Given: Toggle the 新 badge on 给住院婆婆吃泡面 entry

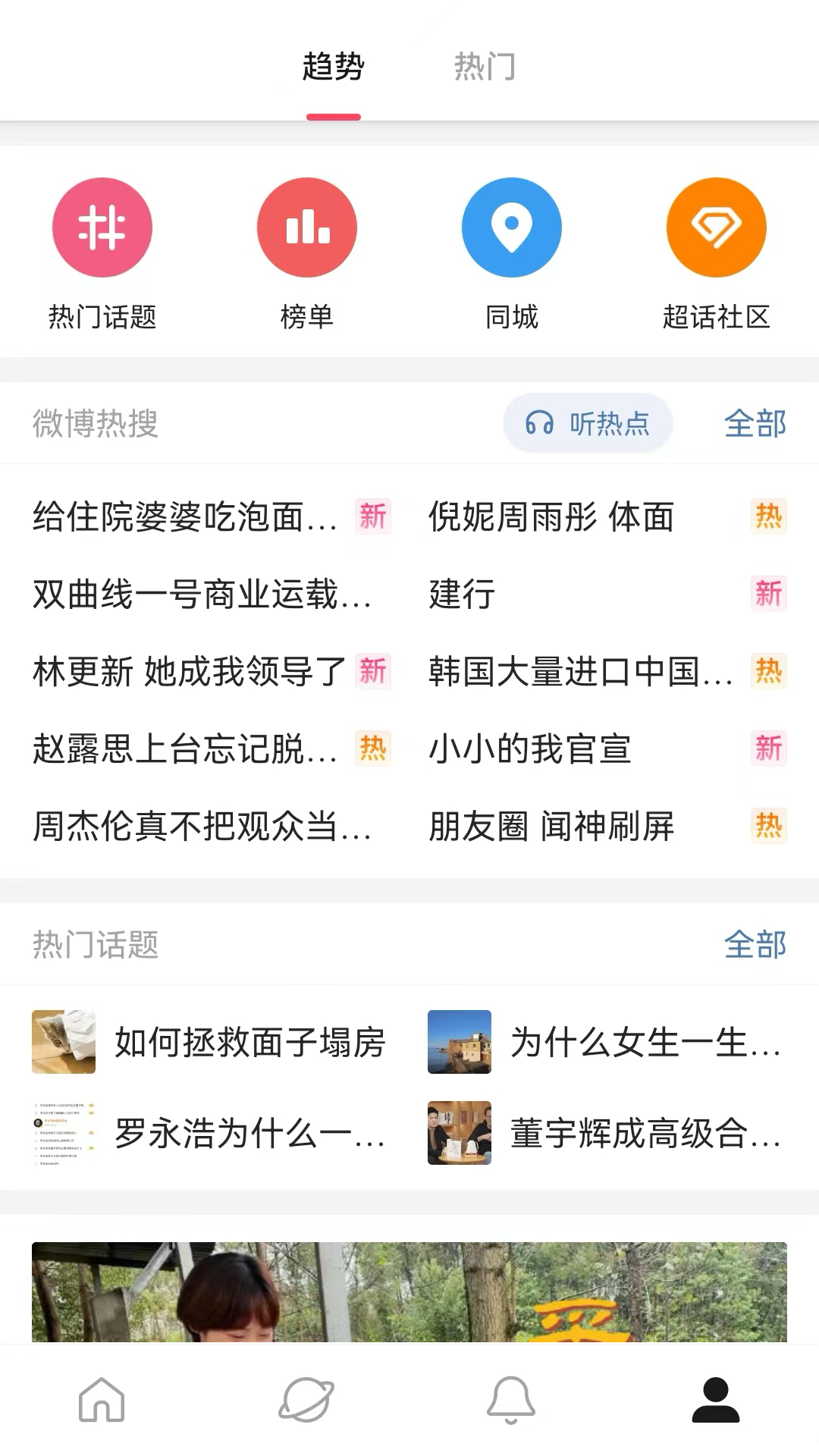Looking at the screenshot, I should pos(373,518).
